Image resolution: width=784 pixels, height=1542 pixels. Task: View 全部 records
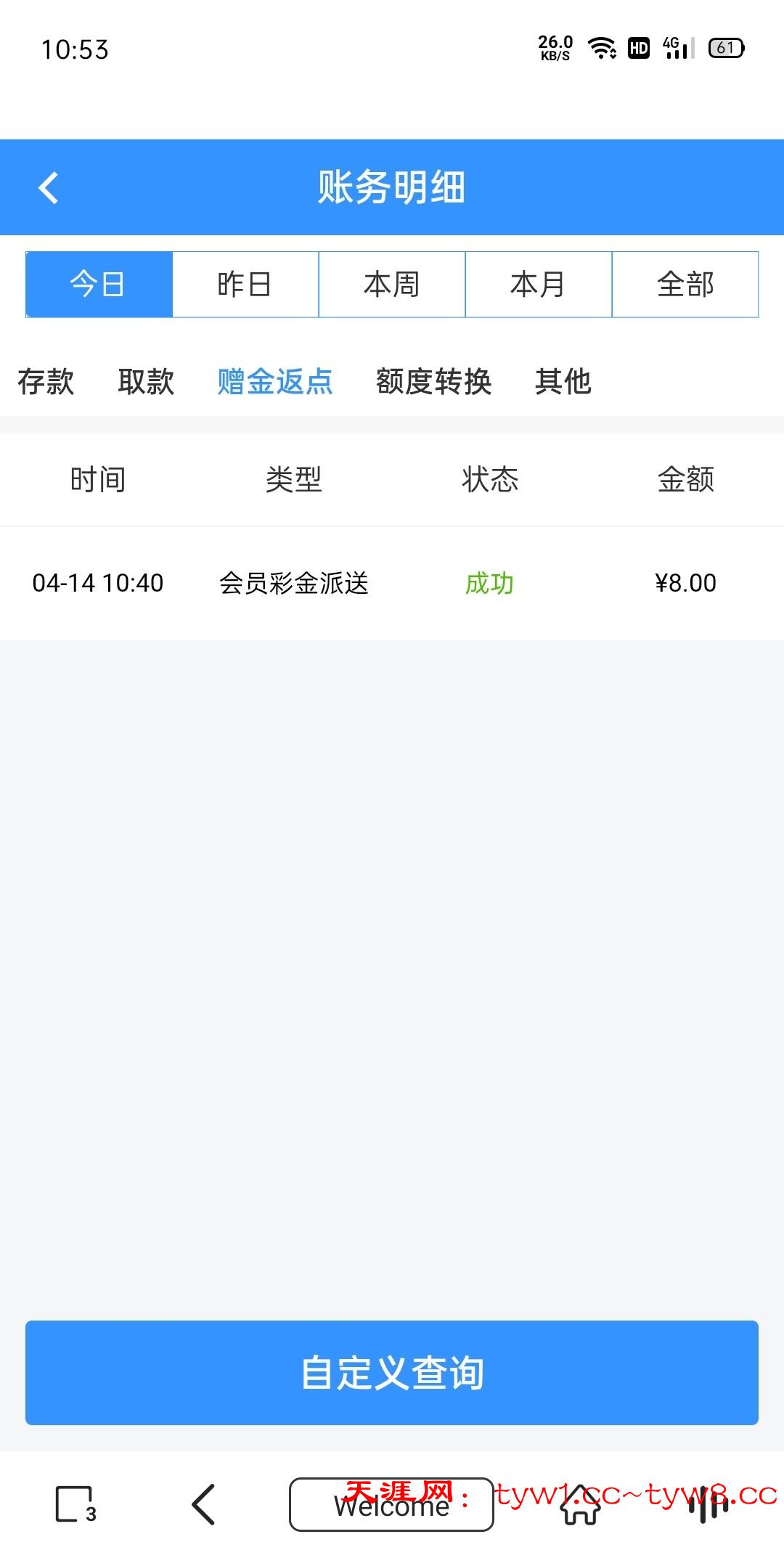(x=685, y=285)
